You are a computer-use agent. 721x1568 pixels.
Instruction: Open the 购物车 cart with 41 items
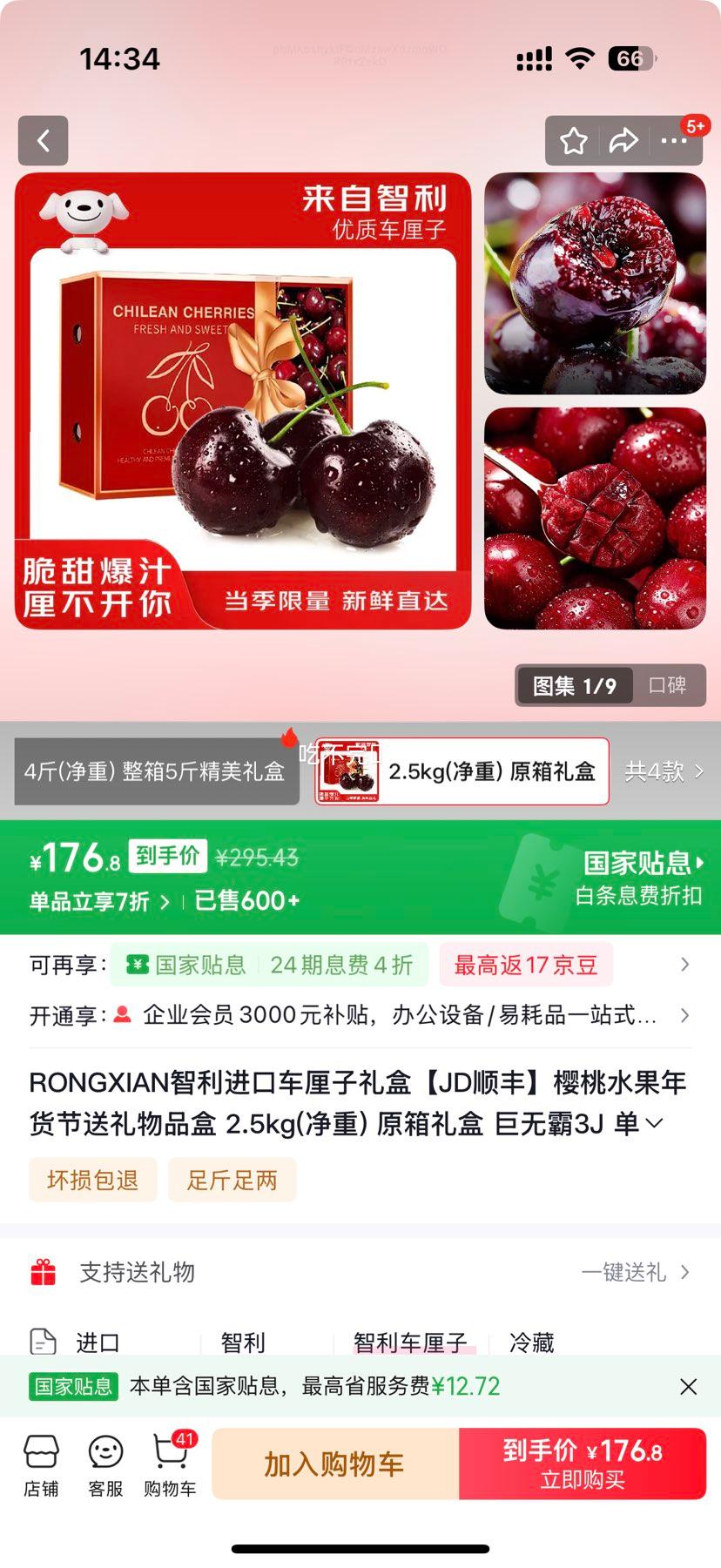(x=168, y=1463)
